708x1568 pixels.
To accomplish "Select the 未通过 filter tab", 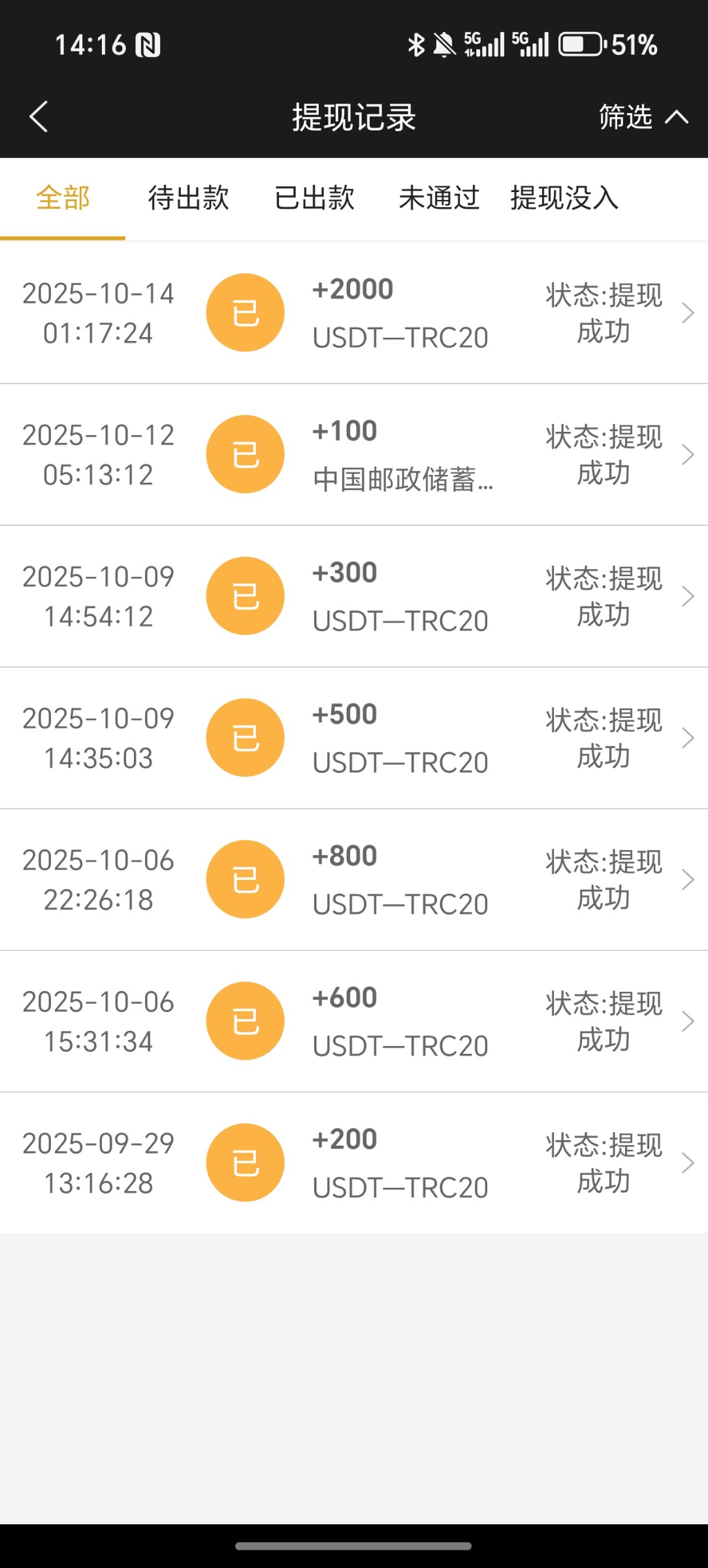I will [440, 199].
